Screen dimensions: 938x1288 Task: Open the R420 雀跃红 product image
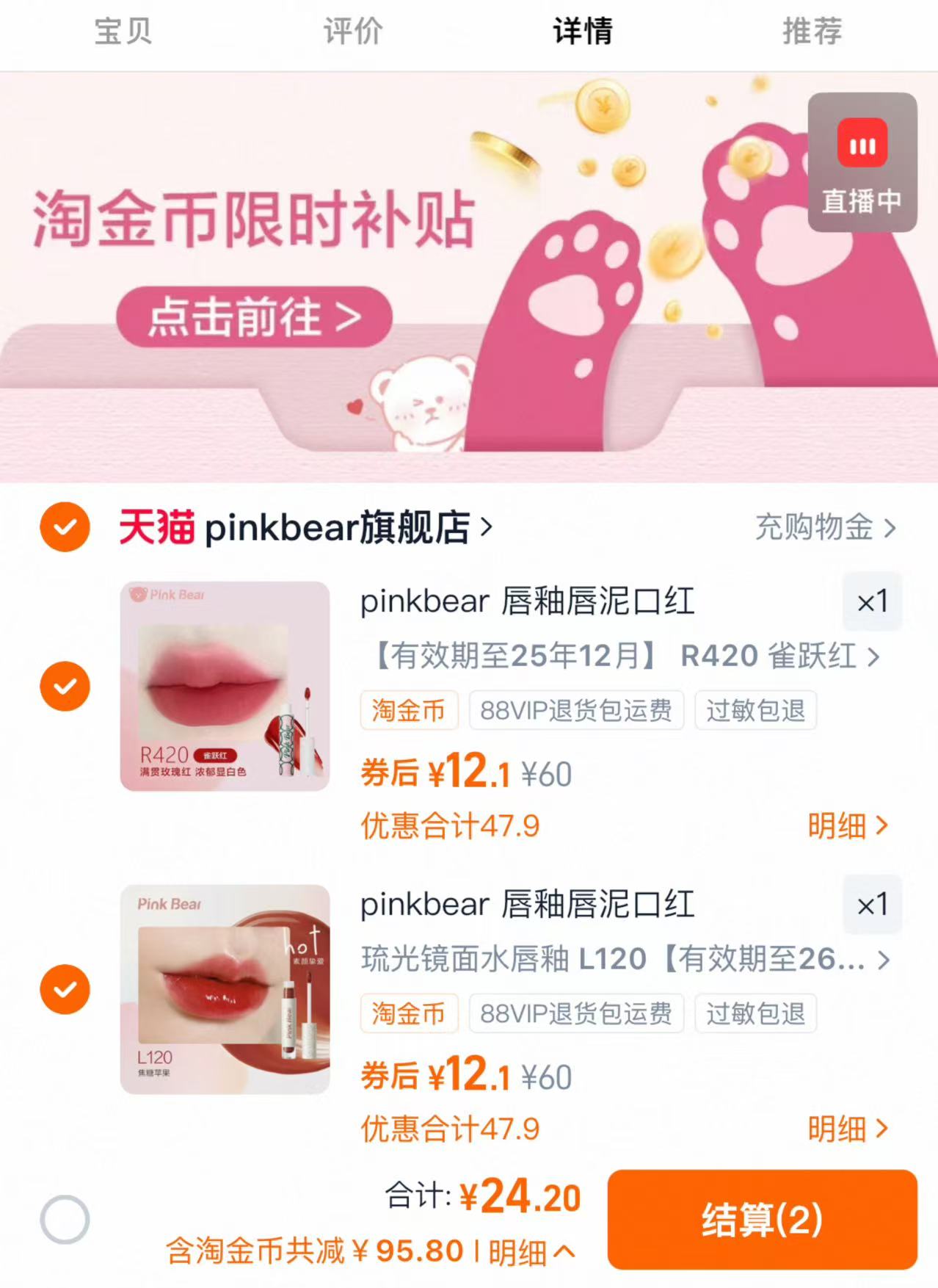click(x=225, y=686)
